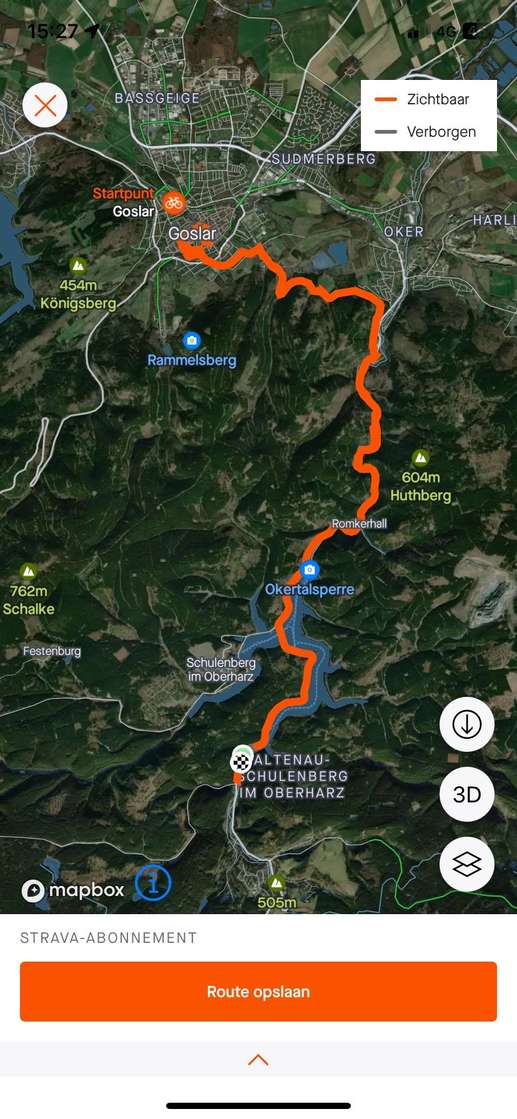This screenshot has width=517, height=1119.
Task: Download the route with the arrow icon
Action: (467, 724)
